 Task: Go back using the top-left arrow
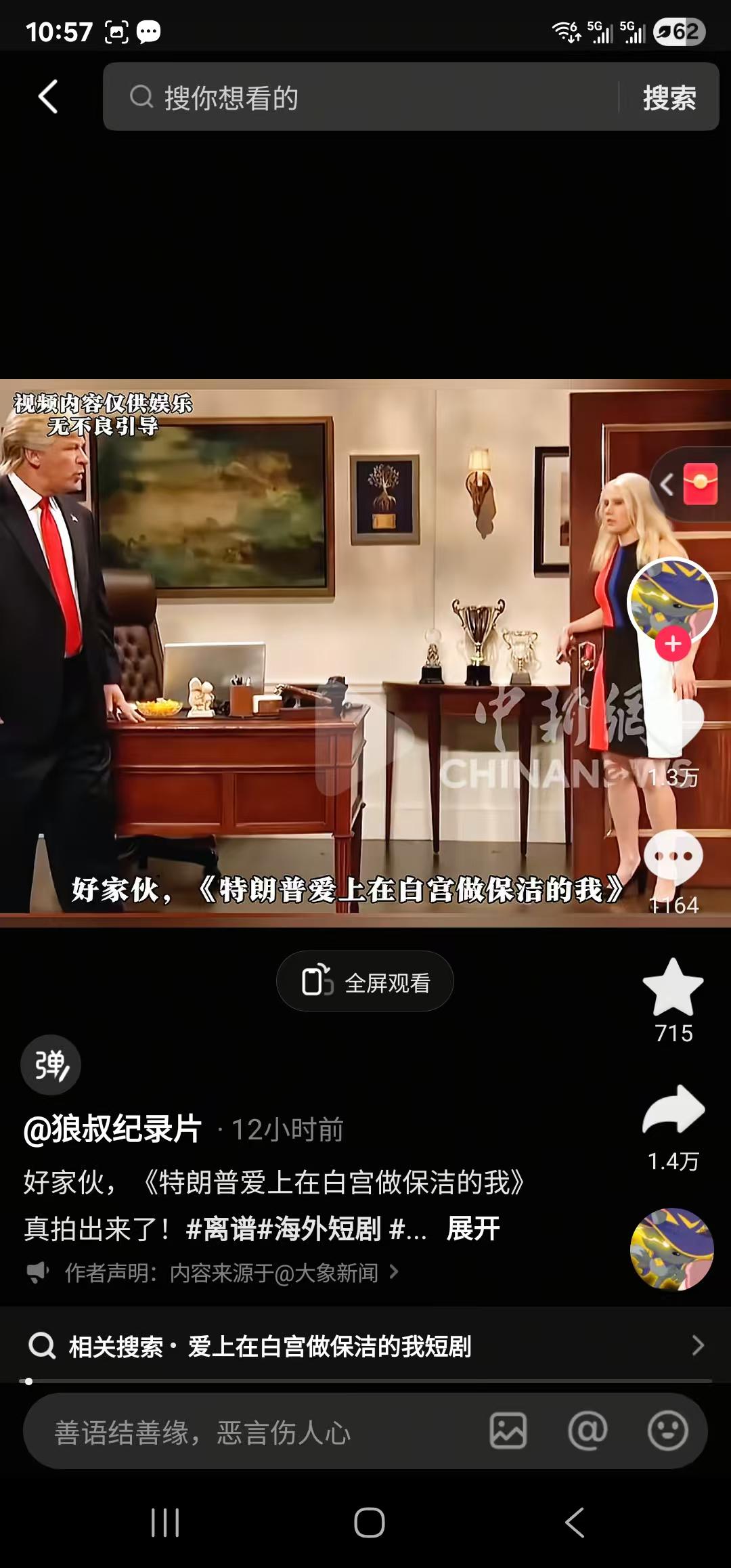[47, 97]
